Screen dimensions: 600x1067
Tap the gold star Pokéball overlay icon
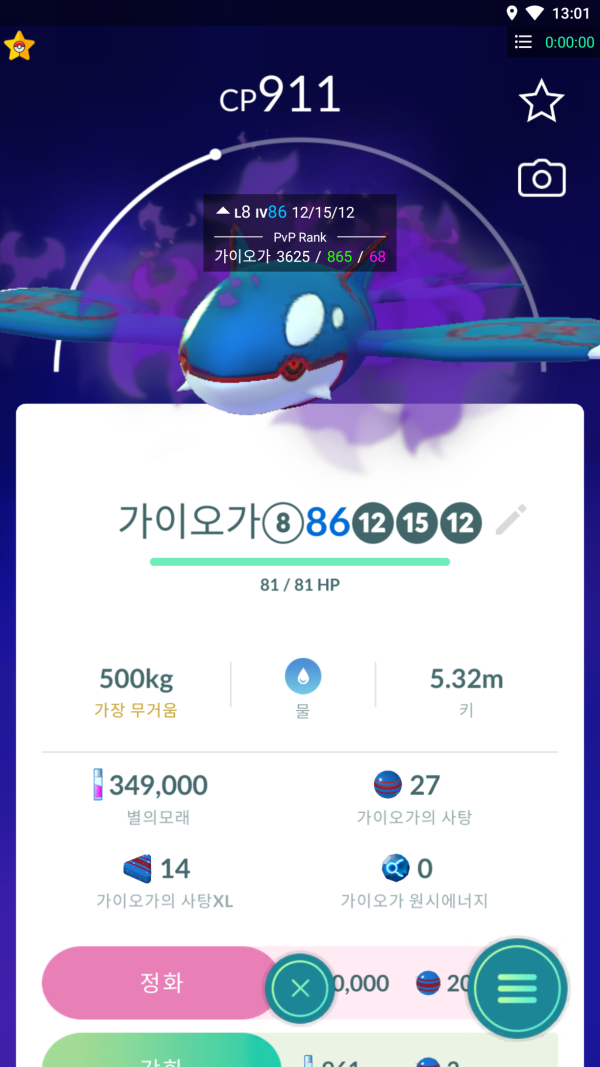point(19,46)
